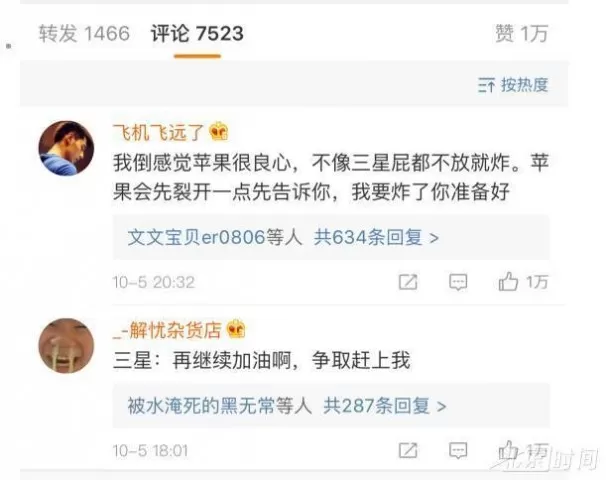Open 飞机飞远了's profile avatar
606x480 pixels.
pos(66,148)
